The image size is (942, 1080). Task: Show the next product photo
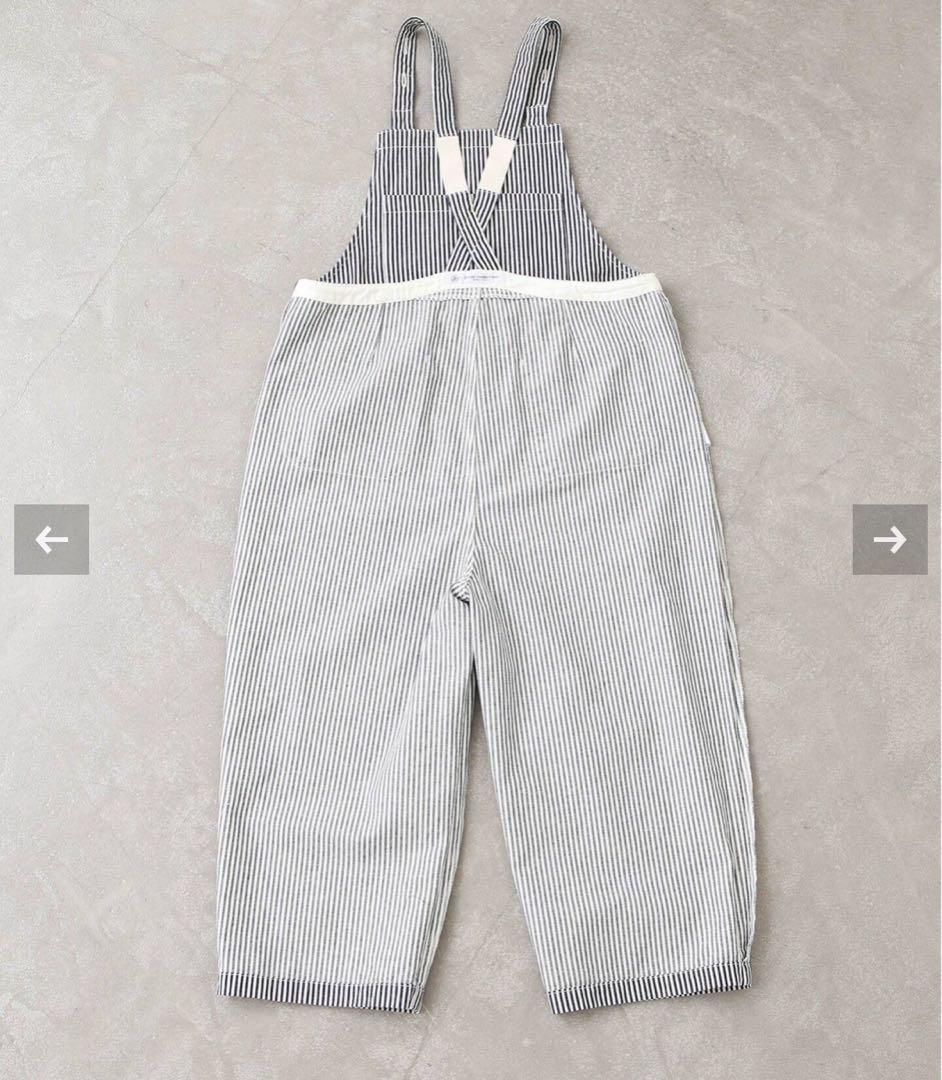click(x=889, y=540)
